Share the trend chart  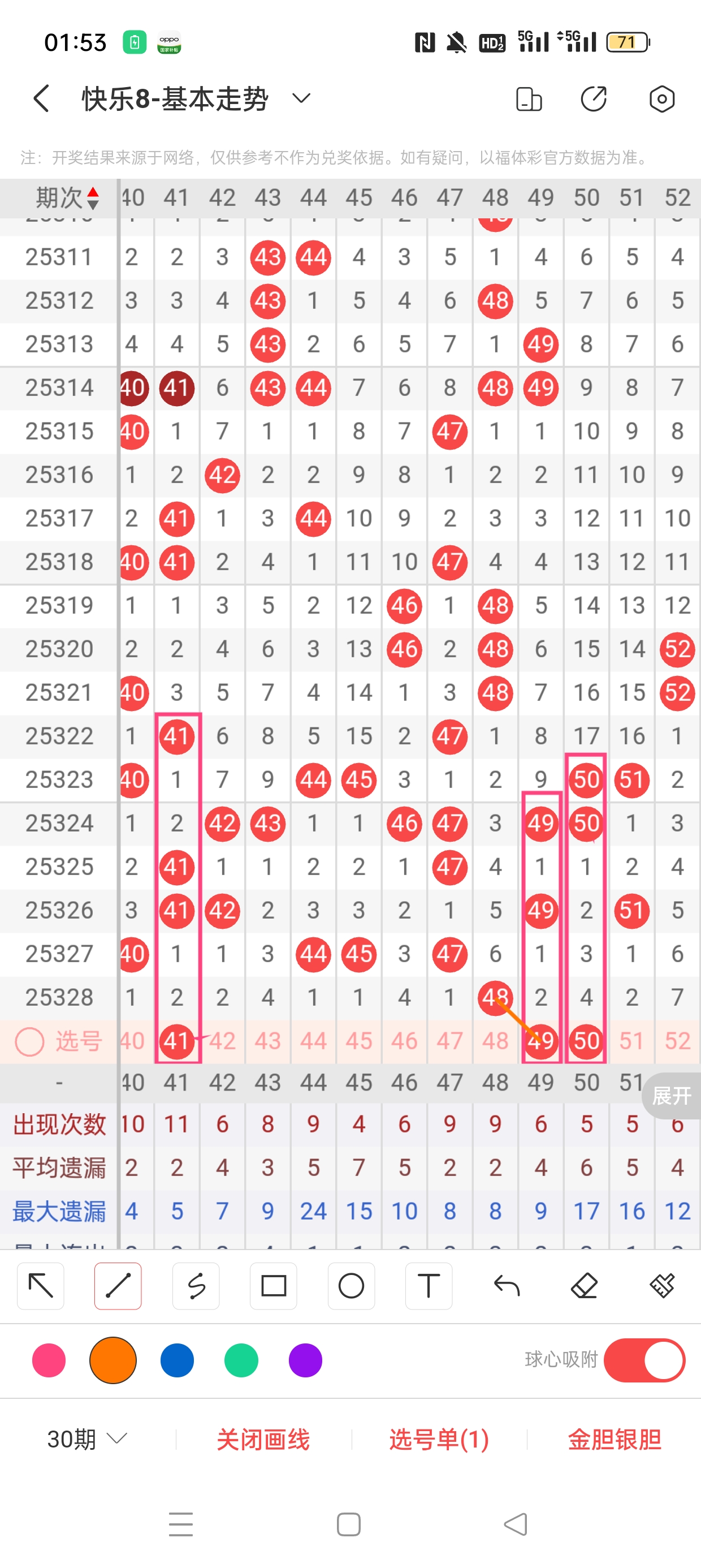(594, 99)
